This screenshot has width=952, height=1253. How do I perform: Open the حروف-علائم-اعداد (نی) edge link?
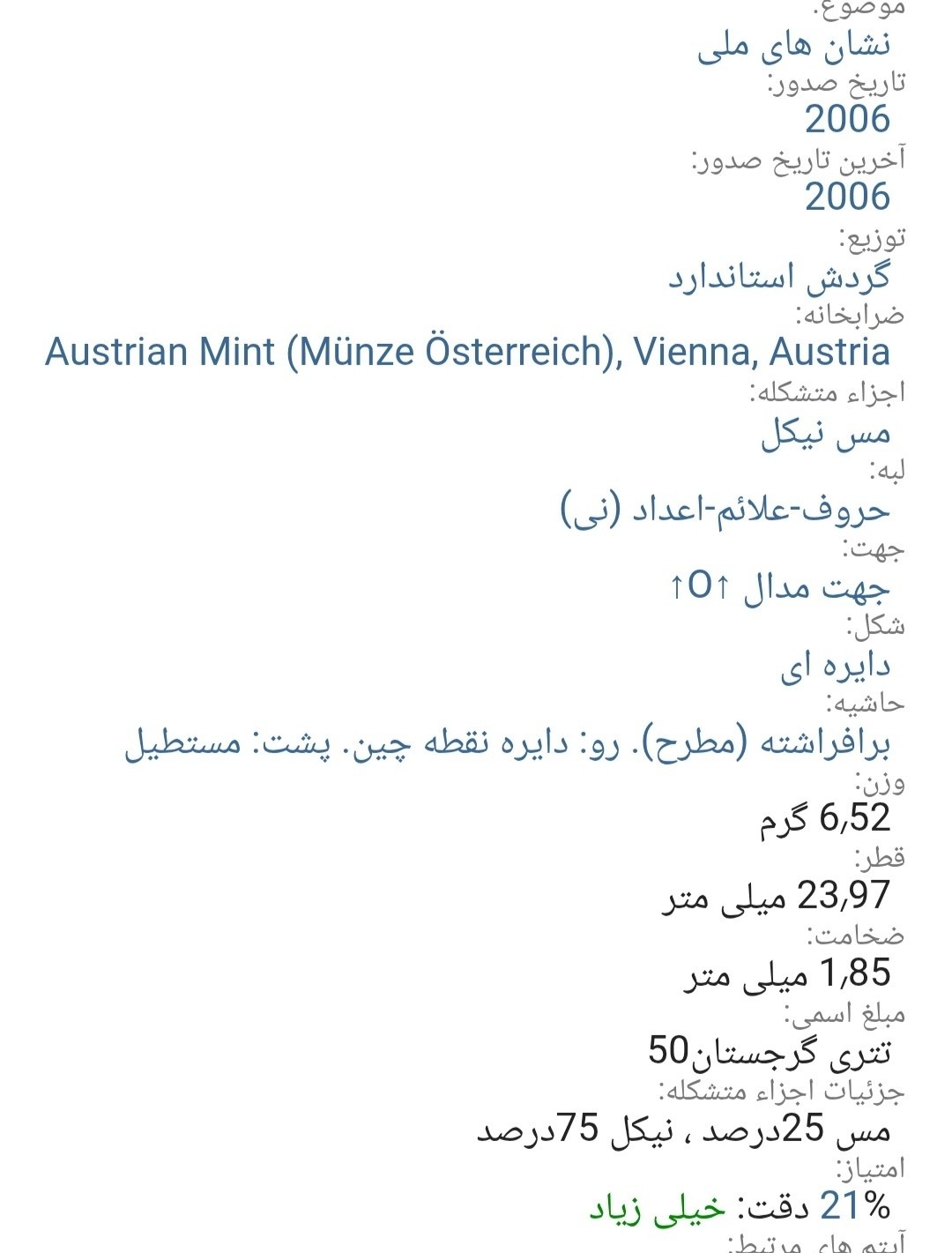725,509
